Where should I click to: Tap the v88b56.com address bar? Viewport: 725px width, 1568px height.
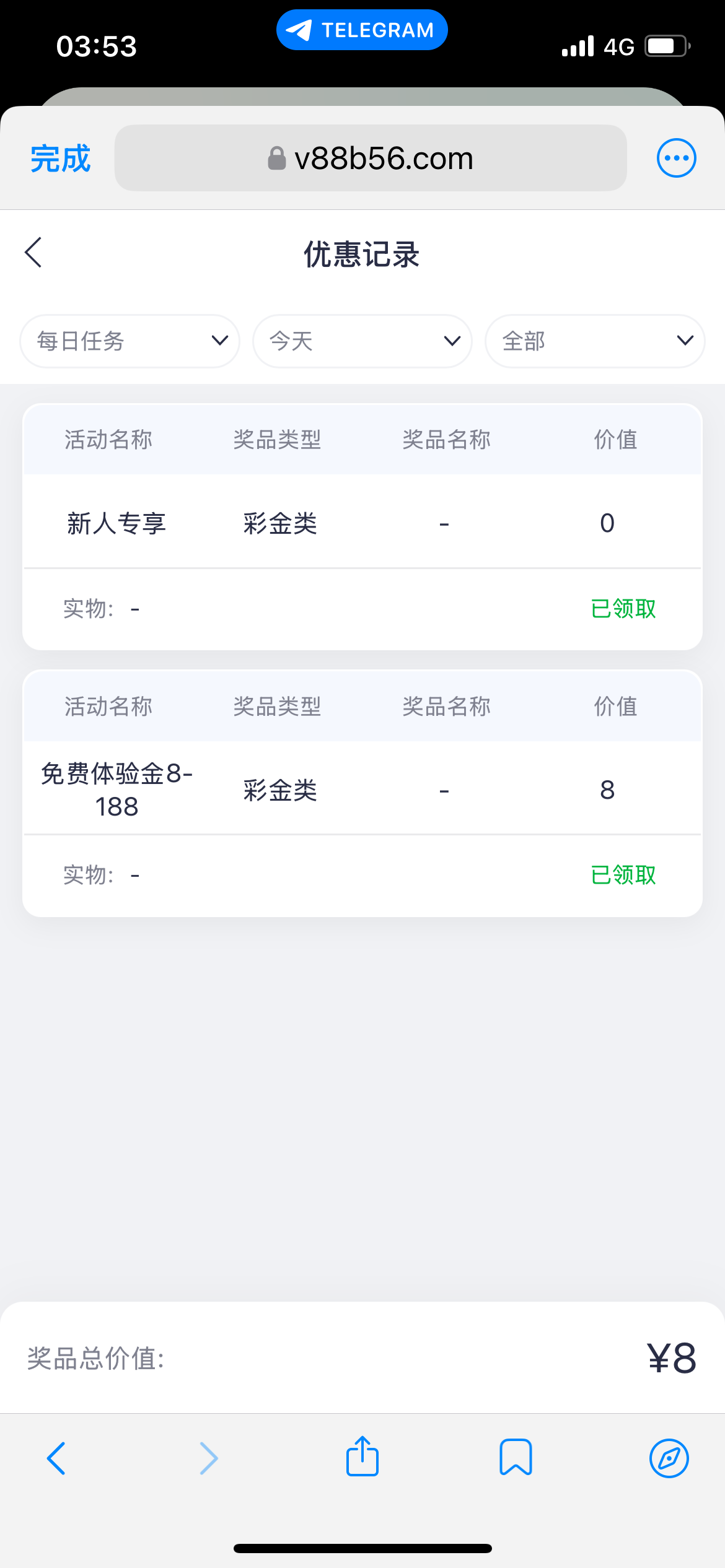coord(371,159)
